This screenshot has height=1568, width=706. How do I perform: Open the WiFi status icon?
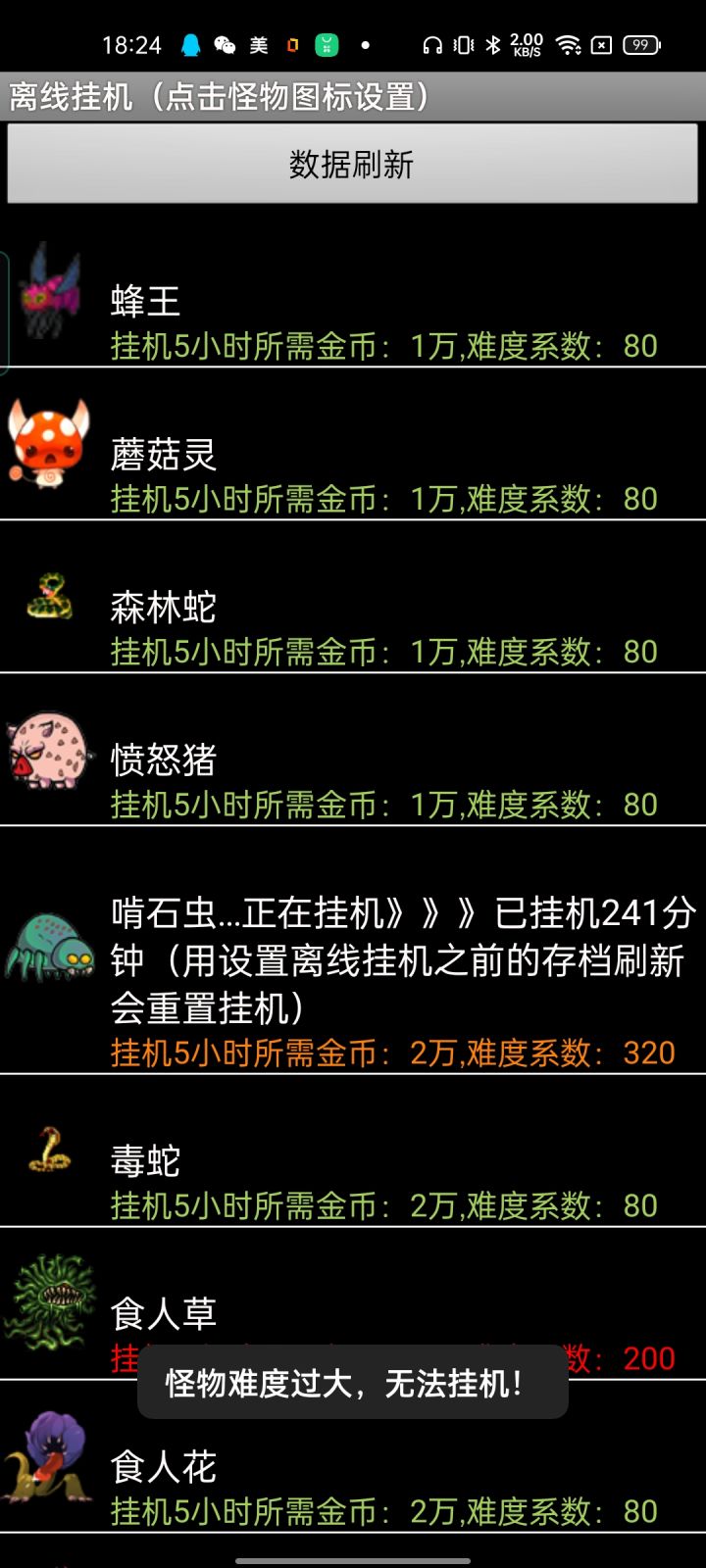click(x=567, y=44)
